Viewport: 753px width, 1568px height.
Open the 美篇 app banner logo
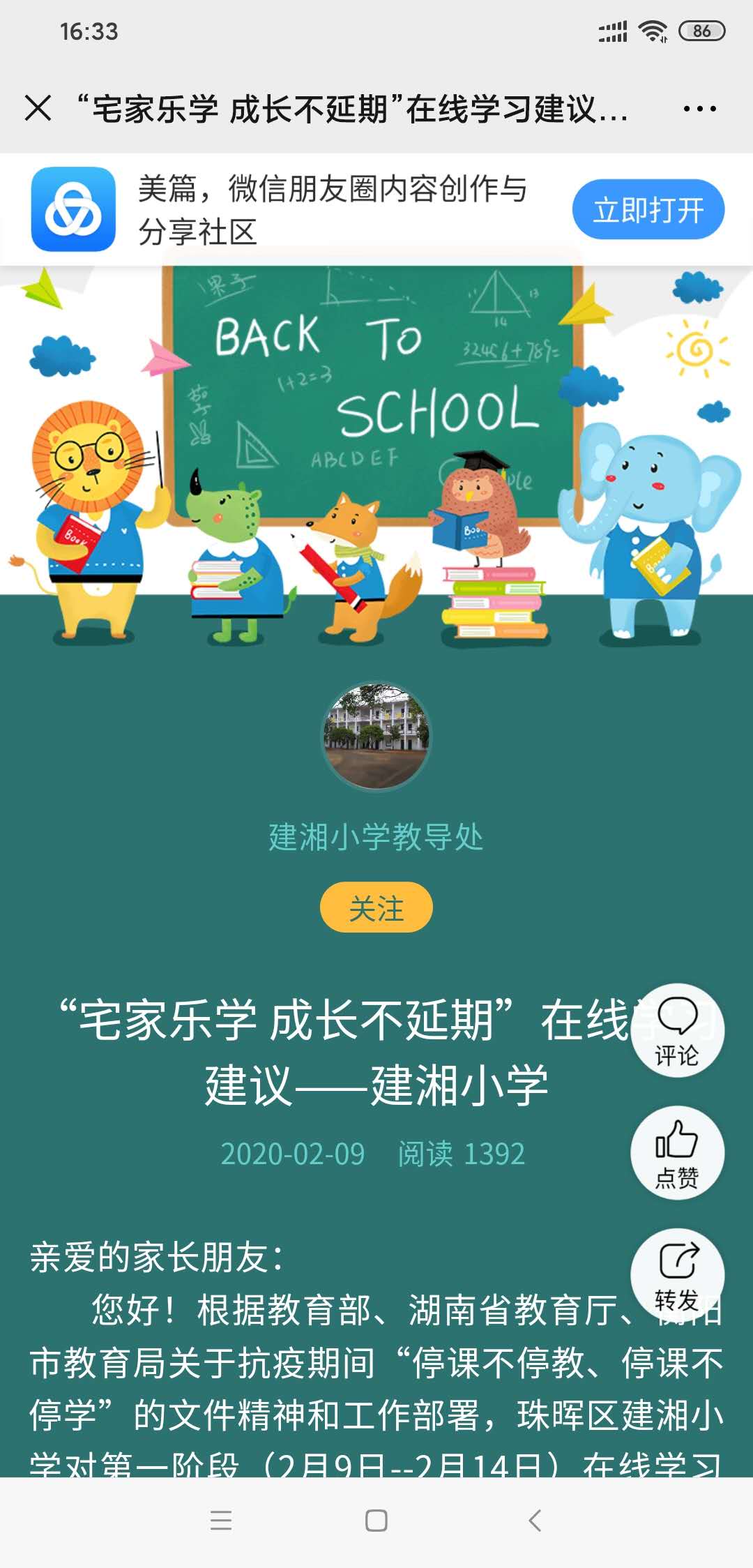[x=73, y=209]
